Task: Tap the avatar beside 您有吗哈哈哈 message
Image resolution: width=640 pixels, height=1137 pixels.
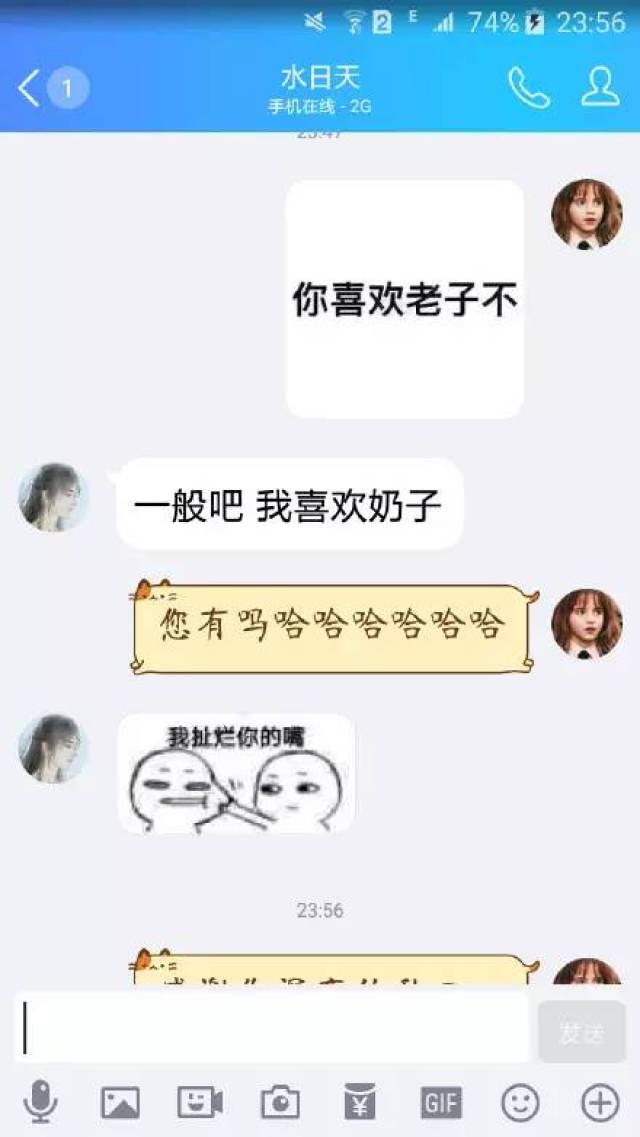Action: tap(587, 623)
